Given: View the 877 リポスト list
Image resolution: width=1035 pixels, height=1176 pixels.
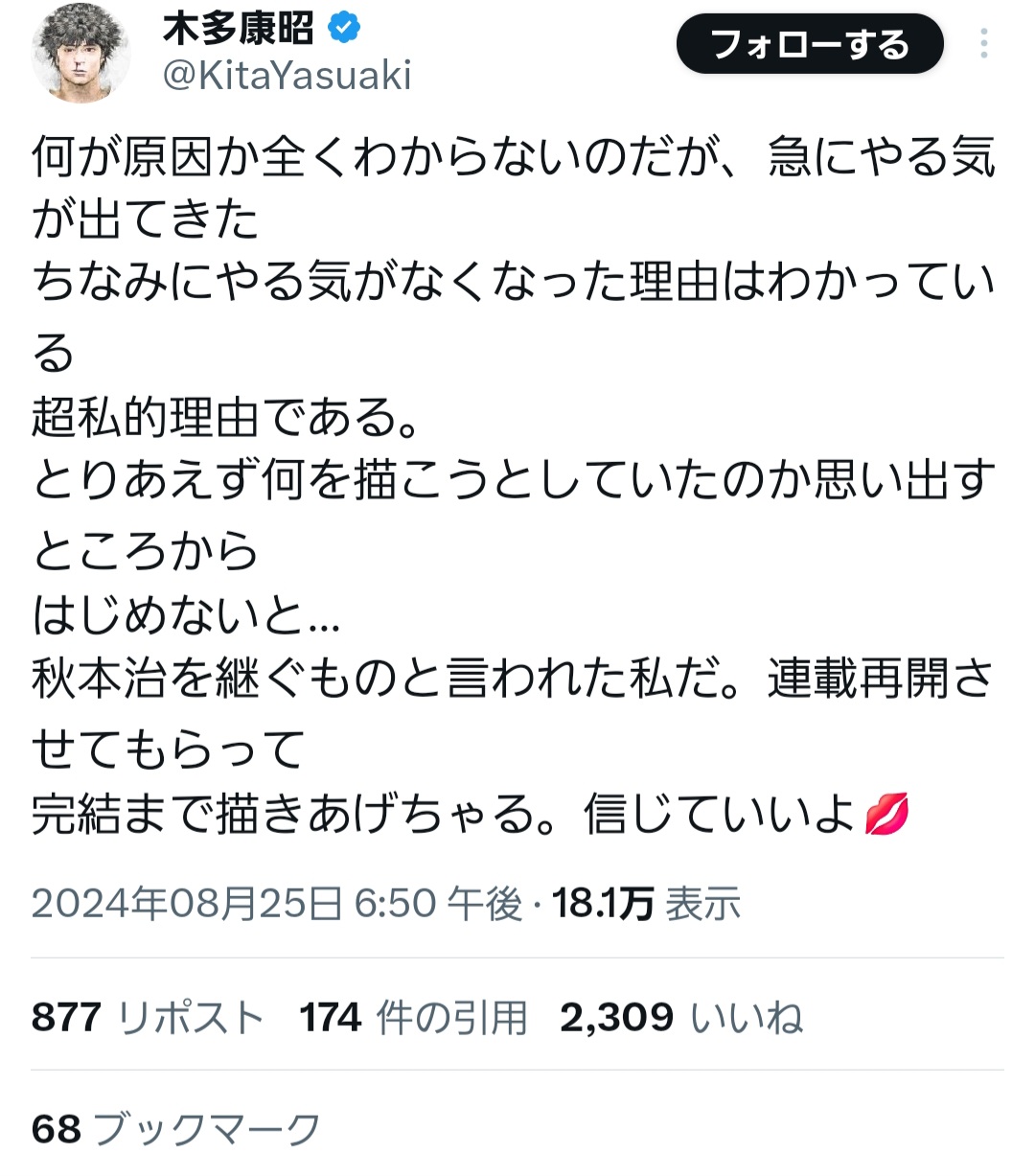Looking at the screenshot, I should (x=148, y=1017).
